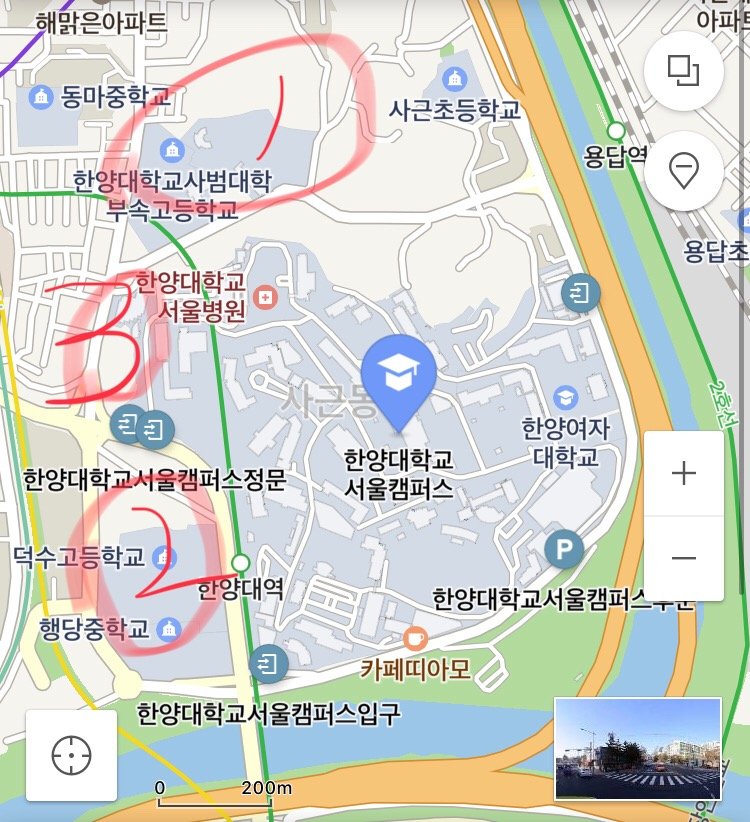
Task: Open the map layers button
Action: coord(684,70)
